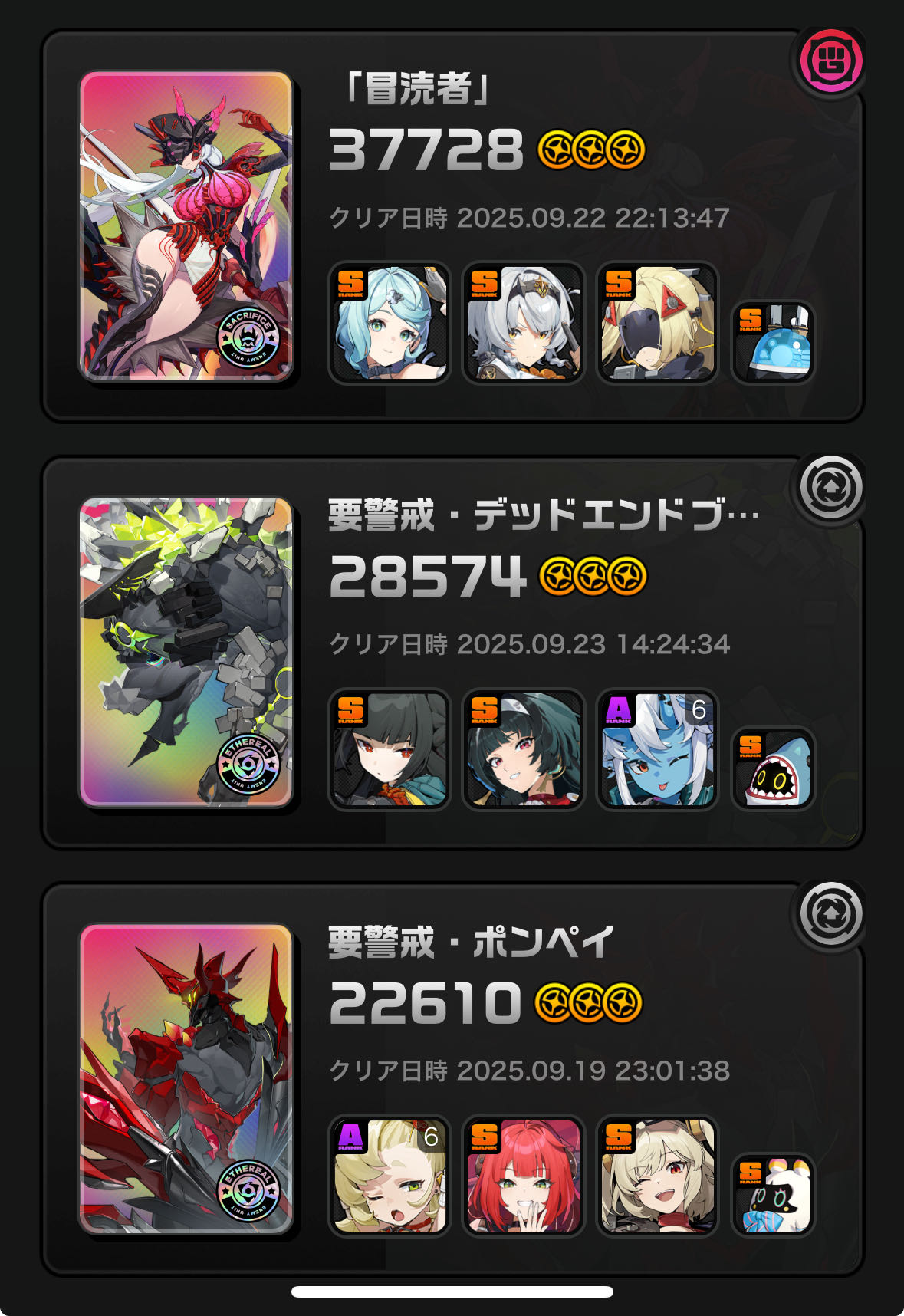Open the 要警戒・ポンペイ boss card
Screen dimensions: 904x1316
click(186, 1079)
